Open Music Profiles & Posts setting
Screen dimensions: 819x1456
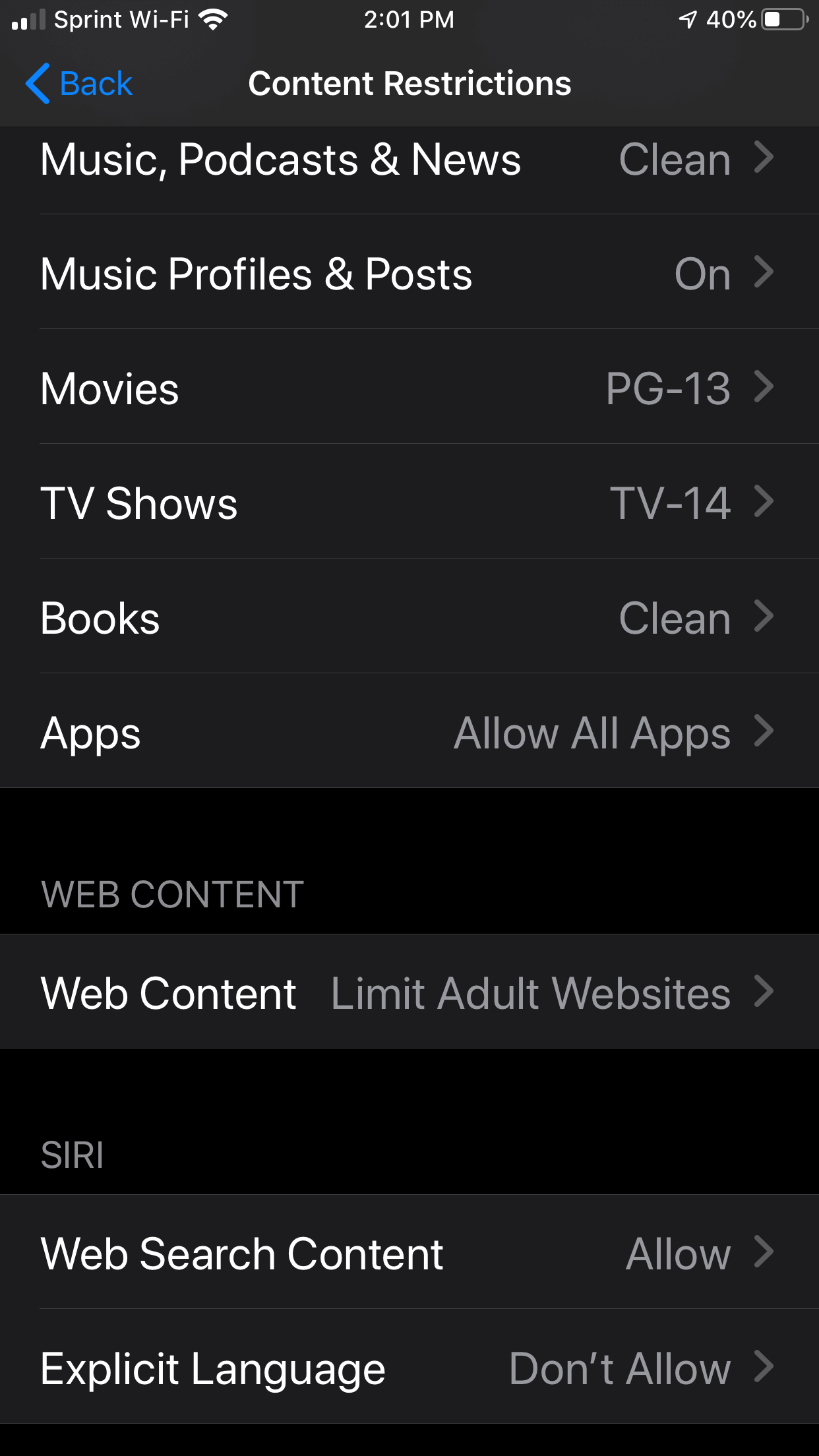(409, 272)
